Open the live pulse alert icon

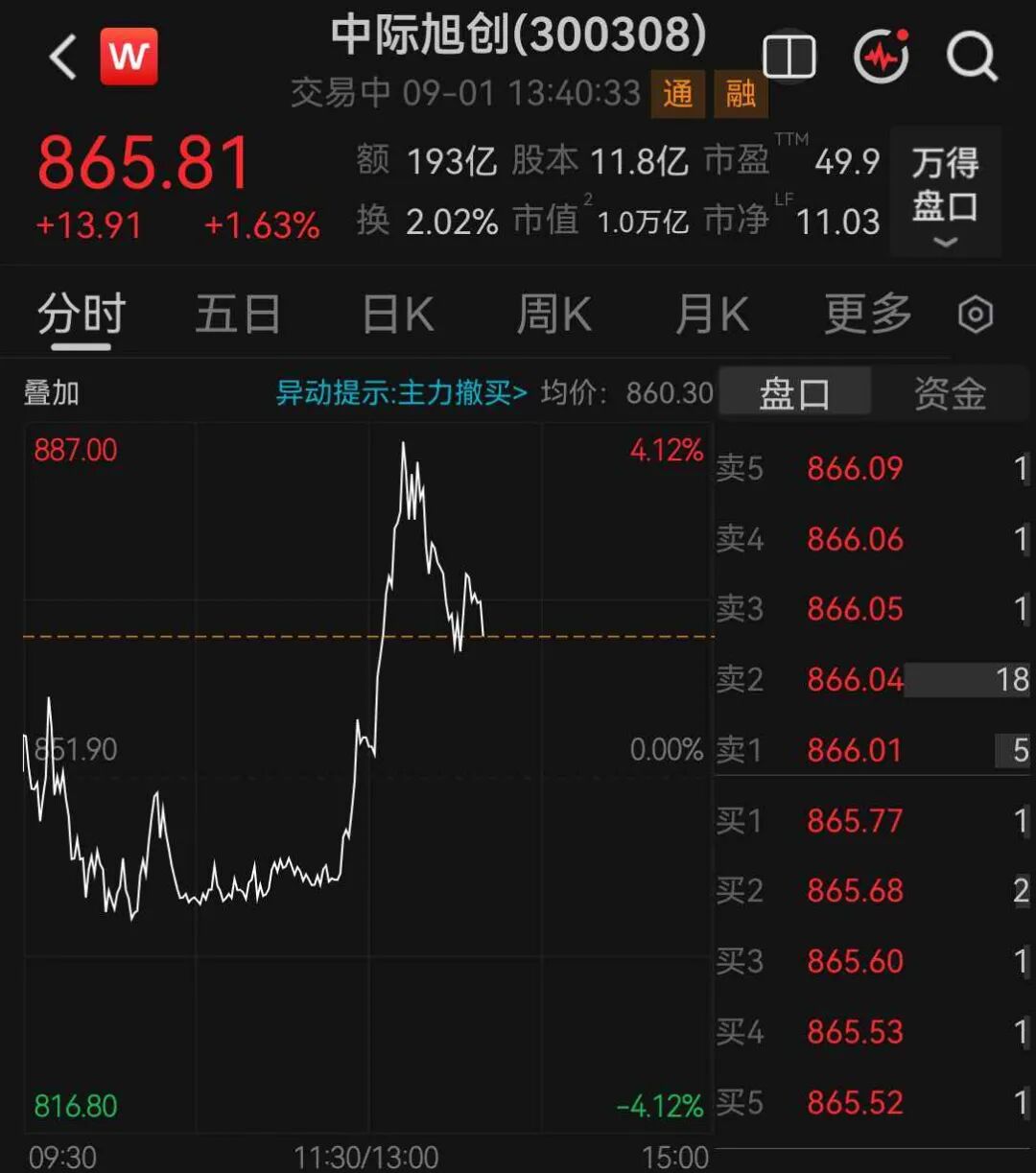(882, 56)
